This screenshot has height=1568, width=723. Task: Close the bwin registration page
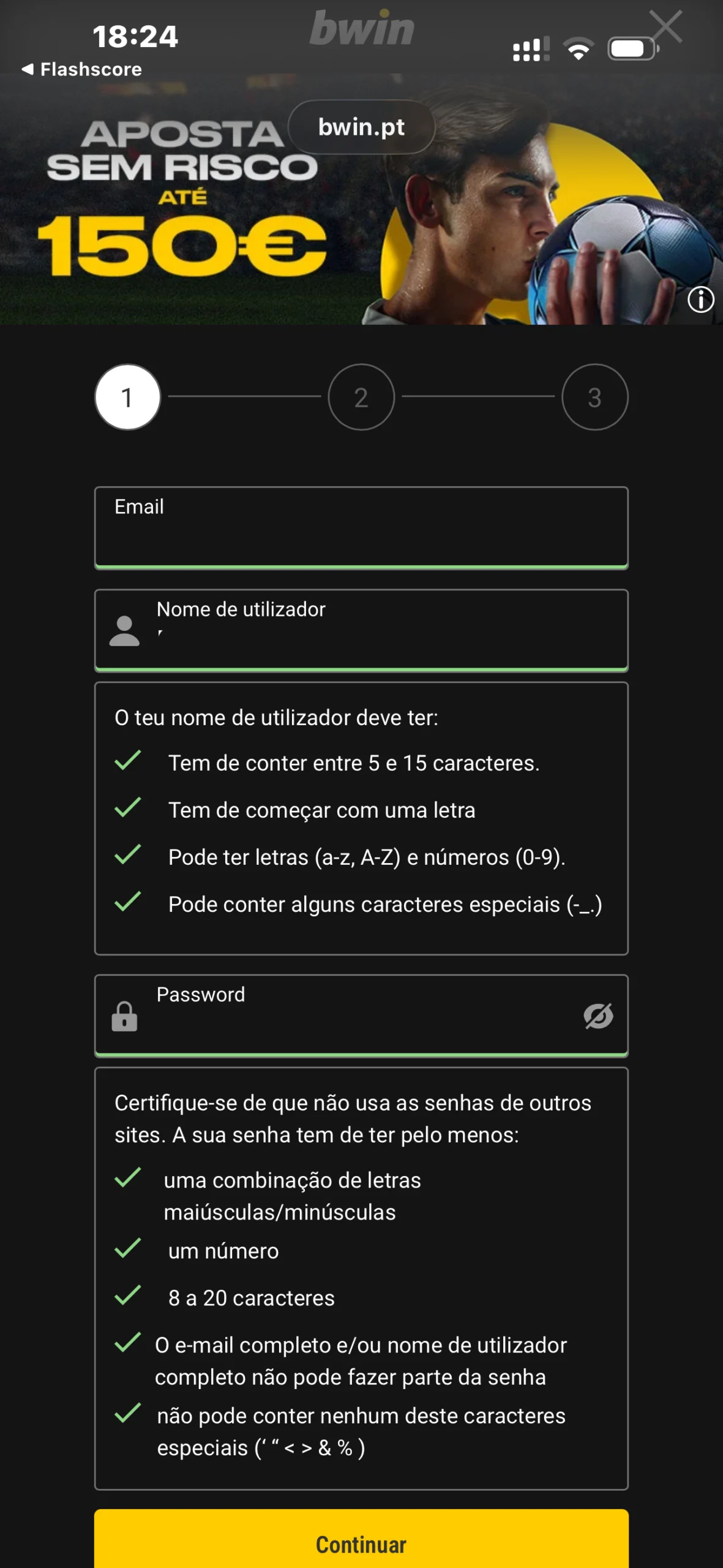pyautogui.click(x=667, y=27)
